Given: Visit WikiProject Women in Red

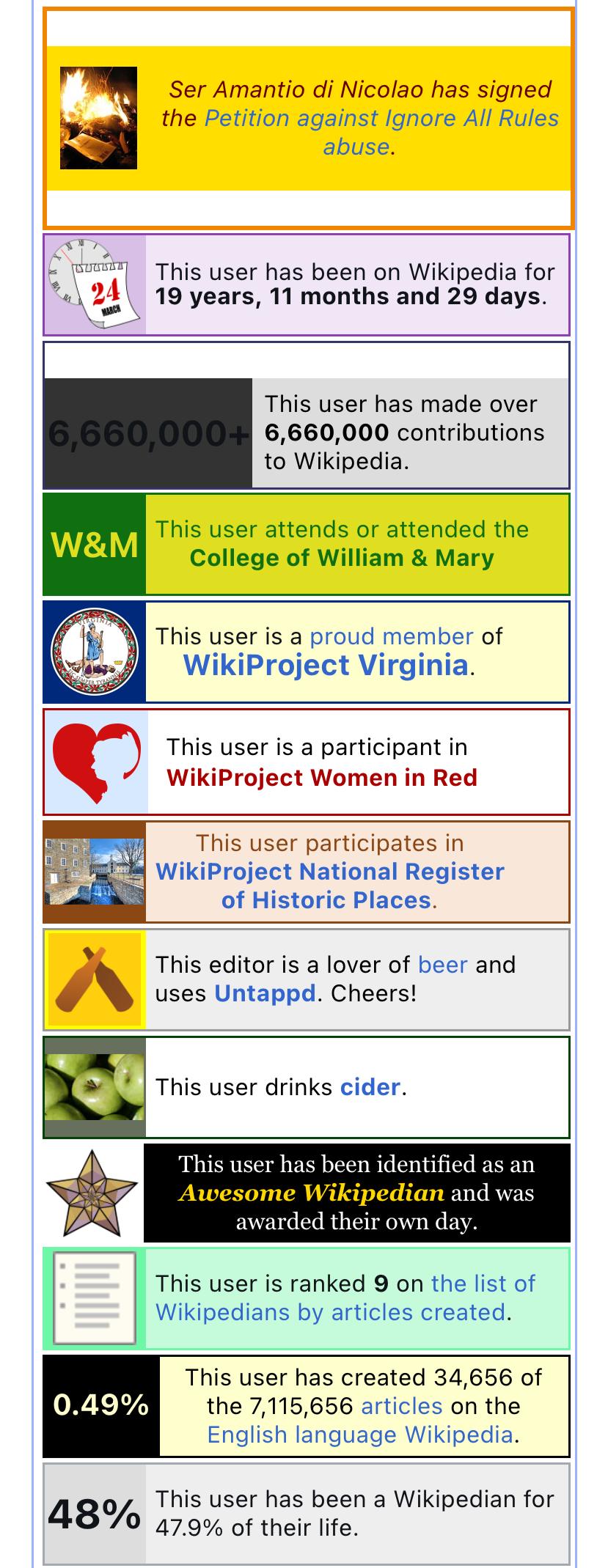Looking at the screenshot, I should (x=321, y=777).
